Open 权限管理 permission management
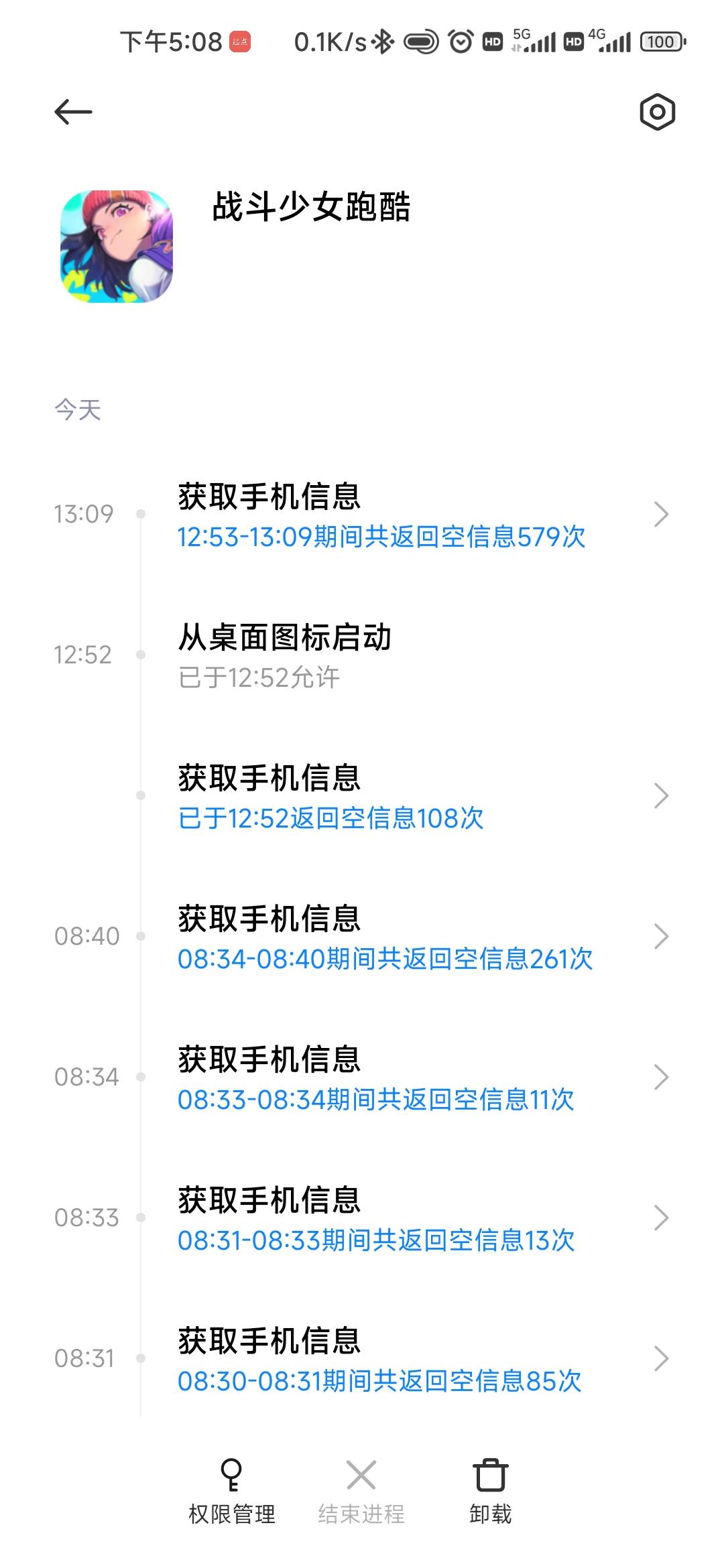Image resolution: width=724 pixels, height=1568 pixels. coord(232,1491)
